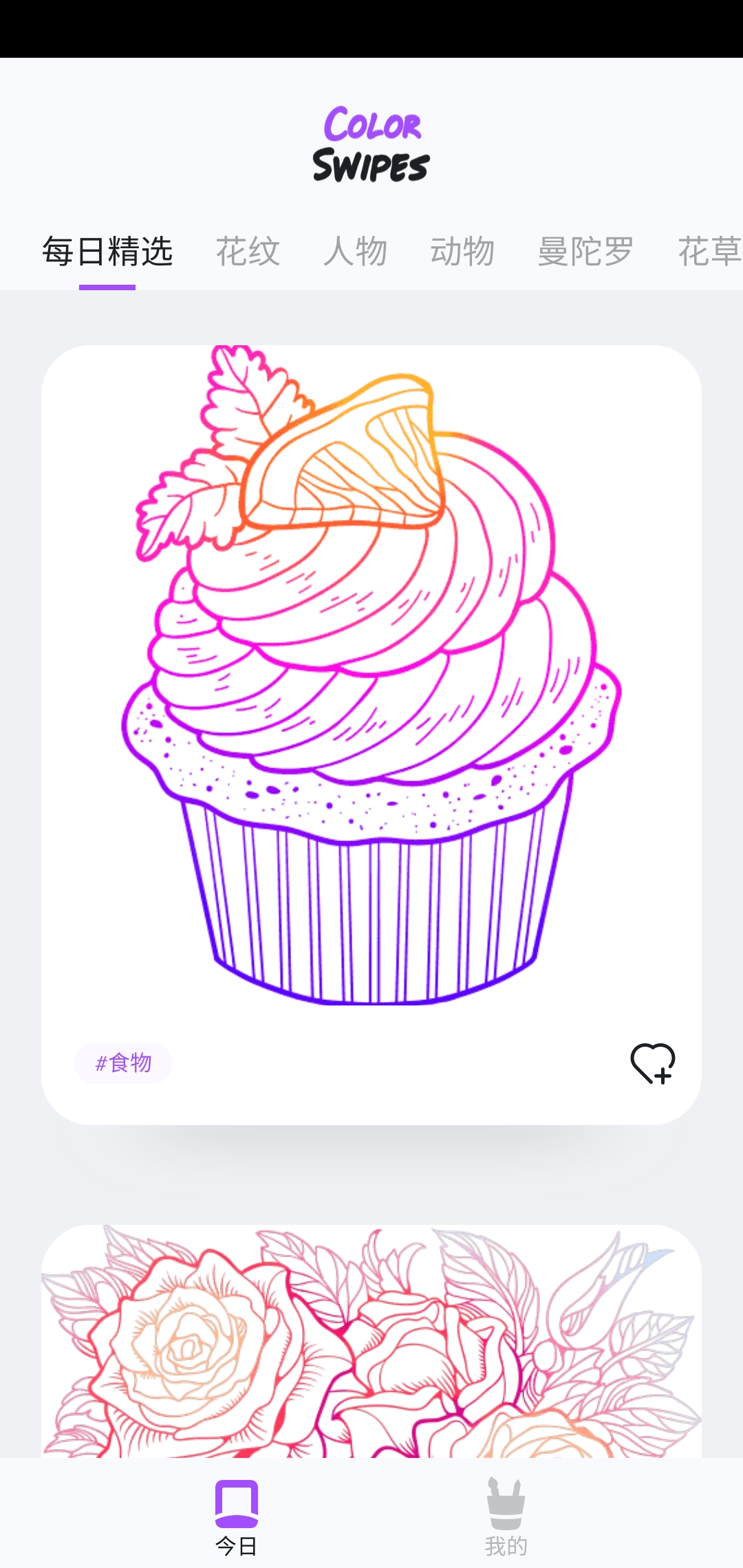Reveal more pictures under 曼陀罗 category
The image size is (743, 1568).
tap(585, 251)
